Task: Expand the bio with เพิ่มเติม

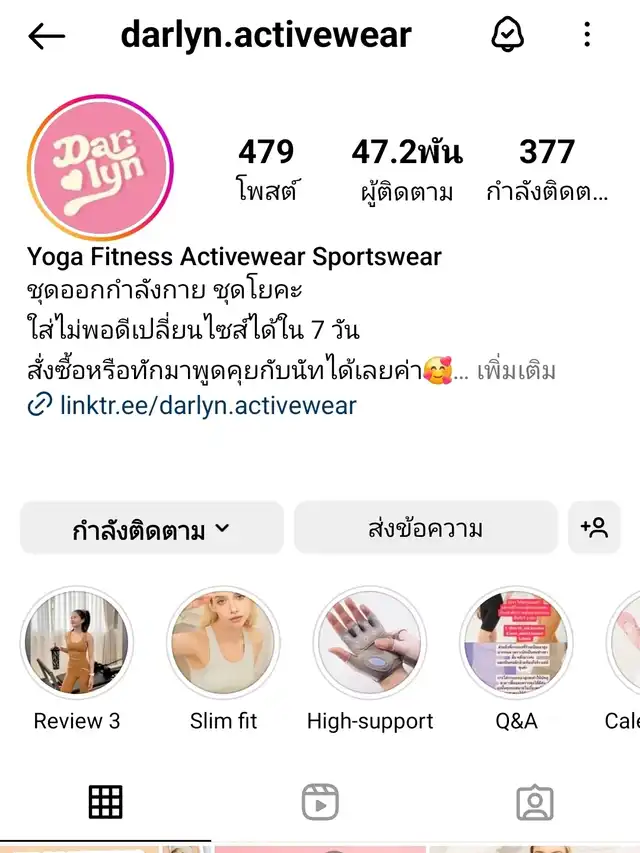Action: pos(516,372)
